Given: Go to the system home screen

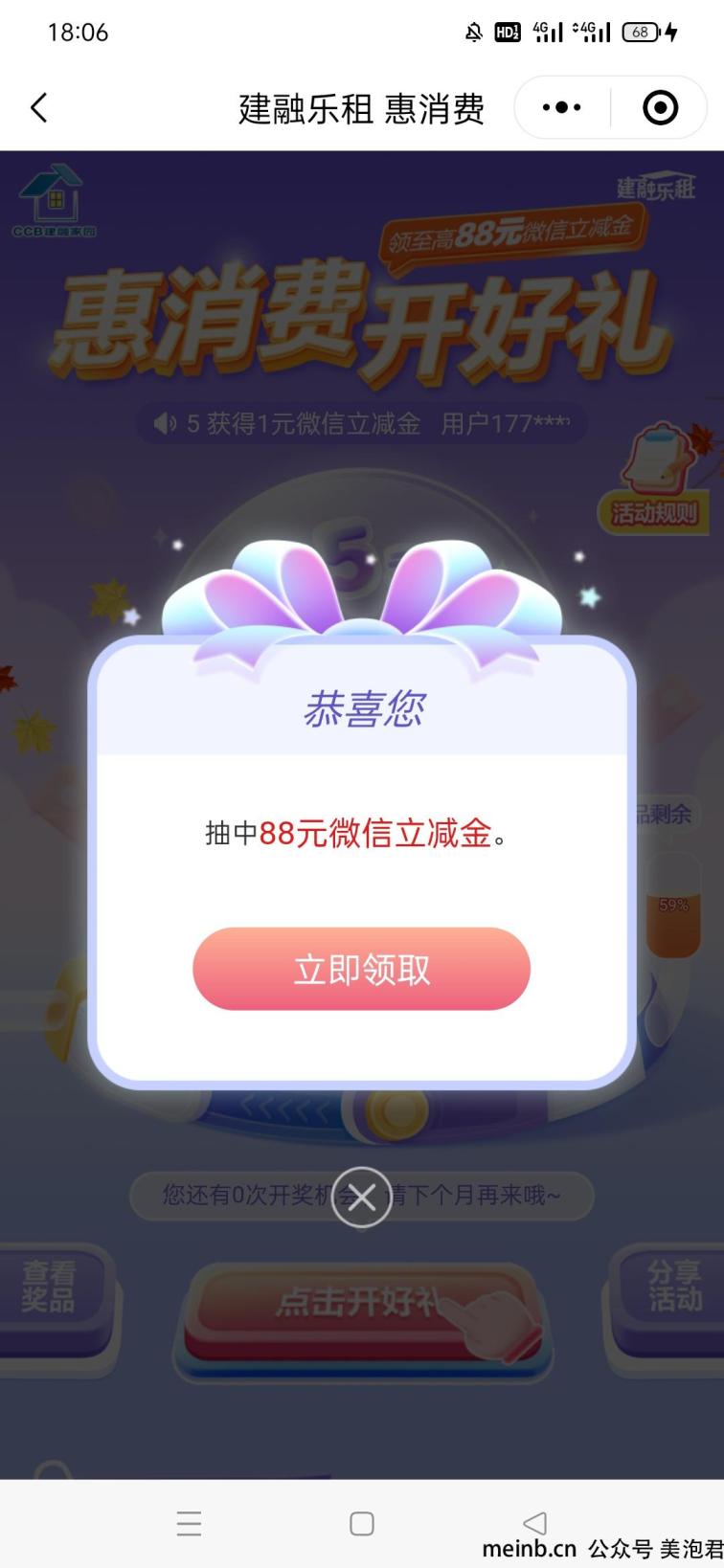Looking at the screenshot, I should (x=361, y=1523).
